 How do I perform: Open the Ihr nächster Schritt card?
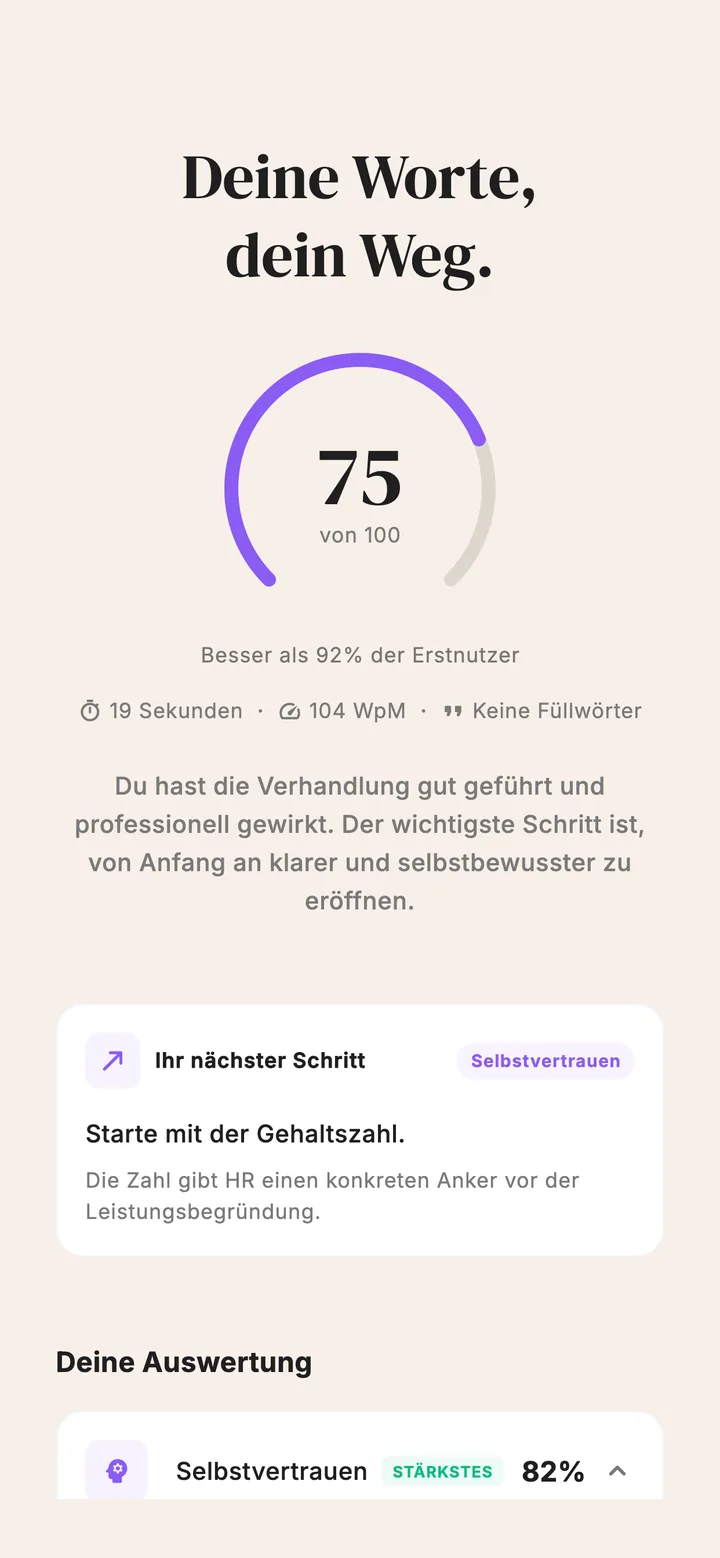point(360,1130)
